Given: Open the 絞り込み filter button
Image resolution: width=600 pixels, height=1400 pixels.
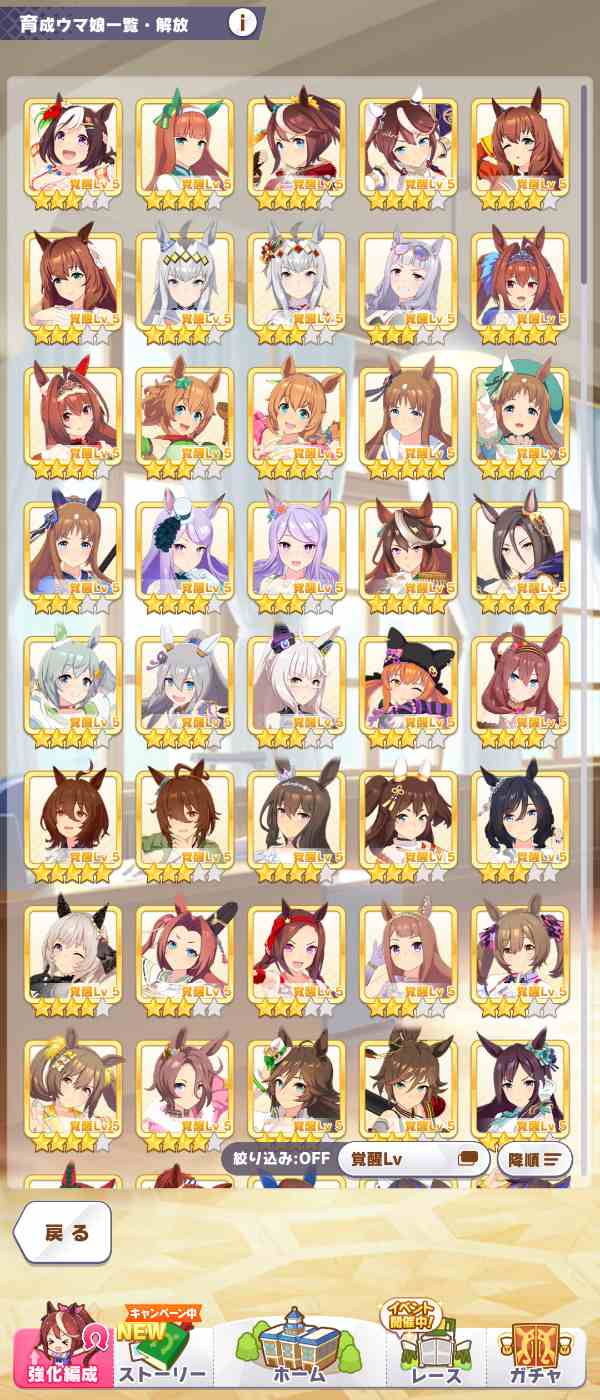Looking at the screenshot, I should tap(280, 1159).
